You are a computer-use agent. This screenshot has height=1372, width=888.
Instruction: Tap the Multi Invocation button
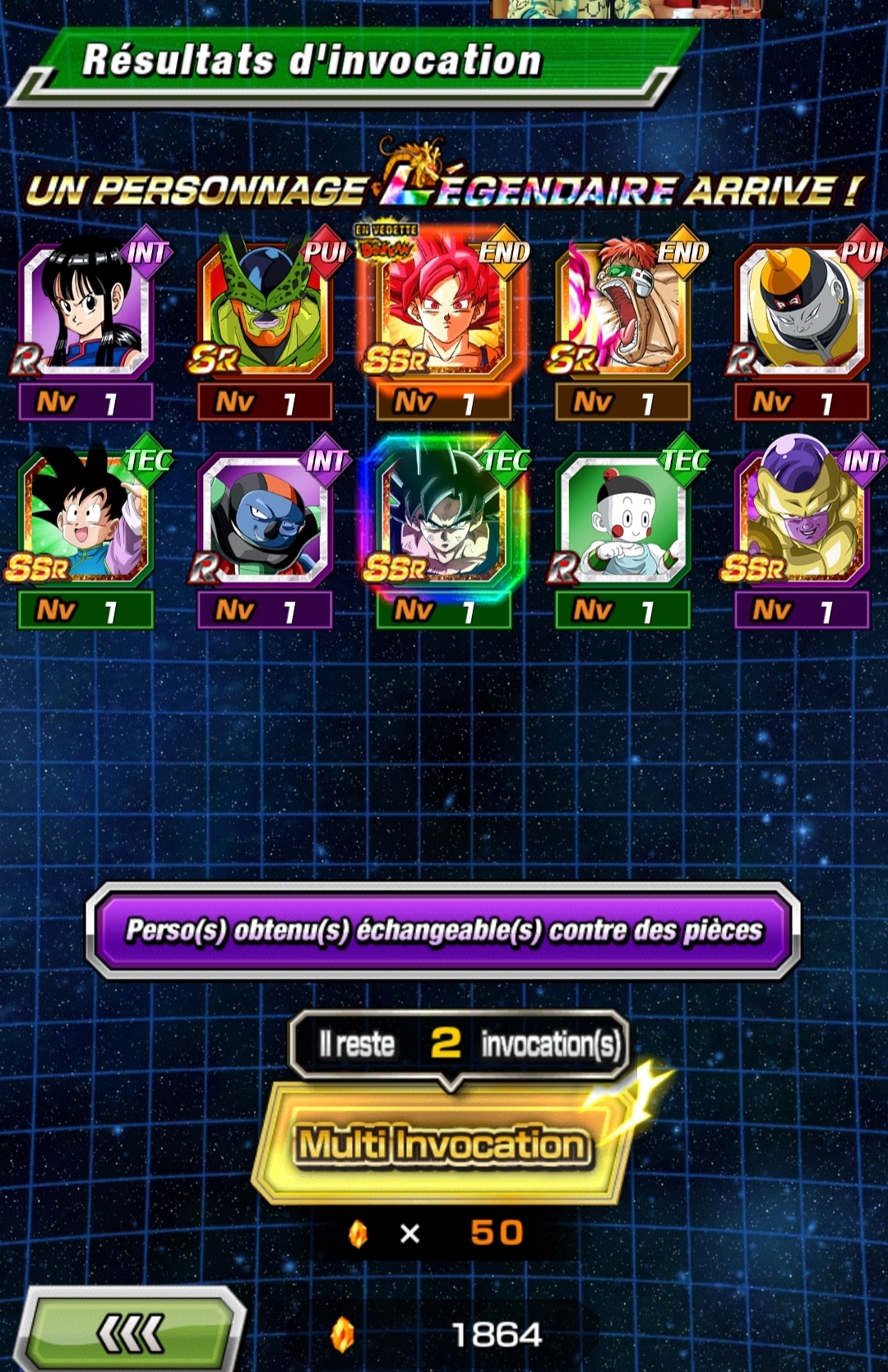click(x=444, y=1143)
